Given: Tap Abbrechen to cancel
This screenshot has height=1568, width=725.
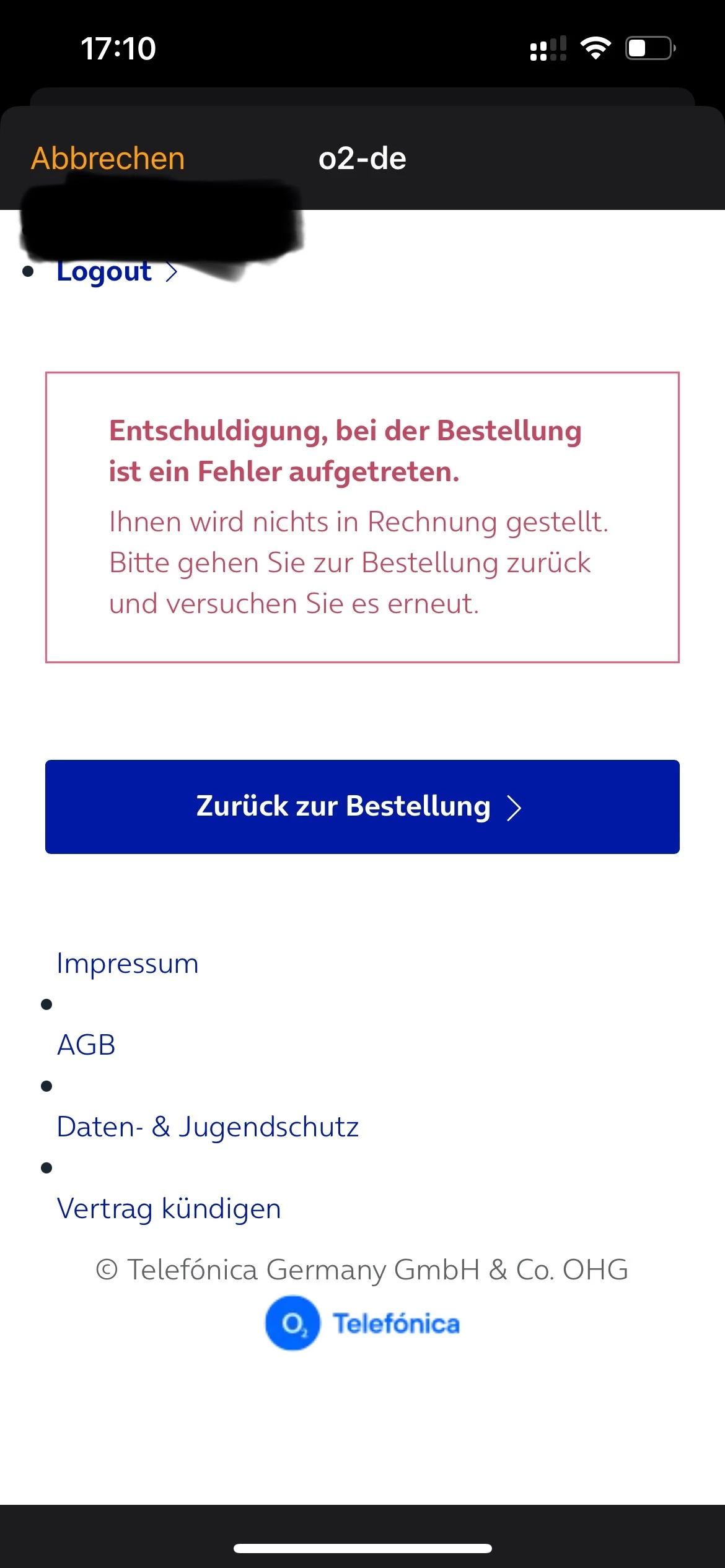Looking at the screenshot, I should click(108, 159).
